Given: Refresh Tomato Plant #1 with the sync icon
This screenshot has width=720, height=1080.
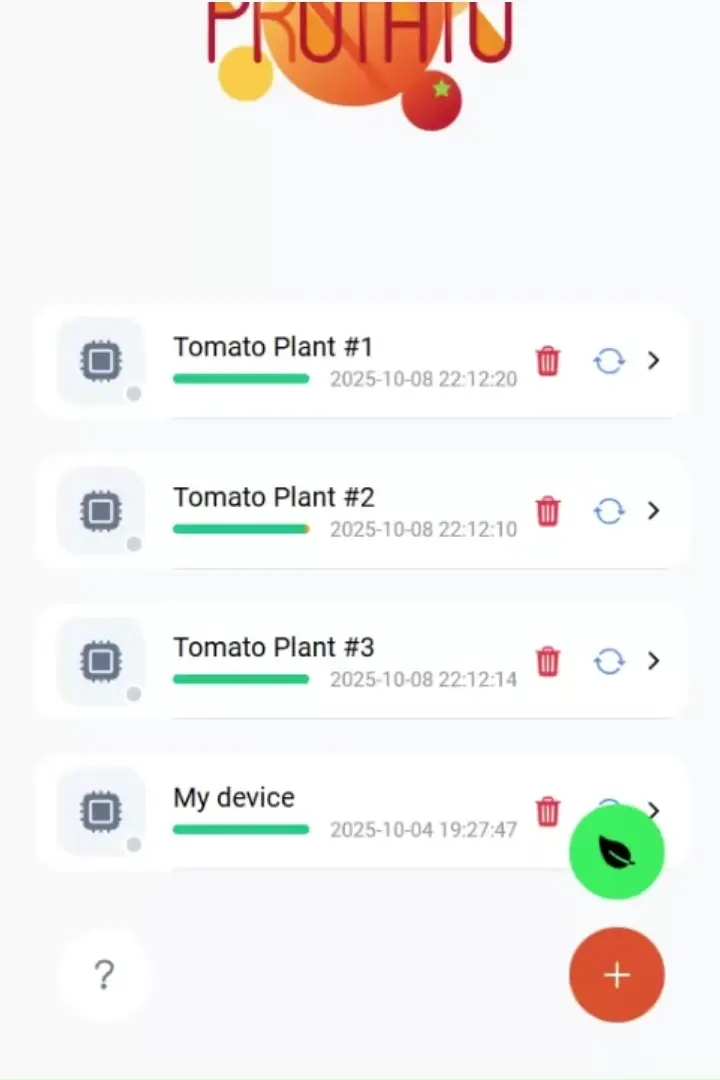Looking at the screenshot, I should [609, 361].
